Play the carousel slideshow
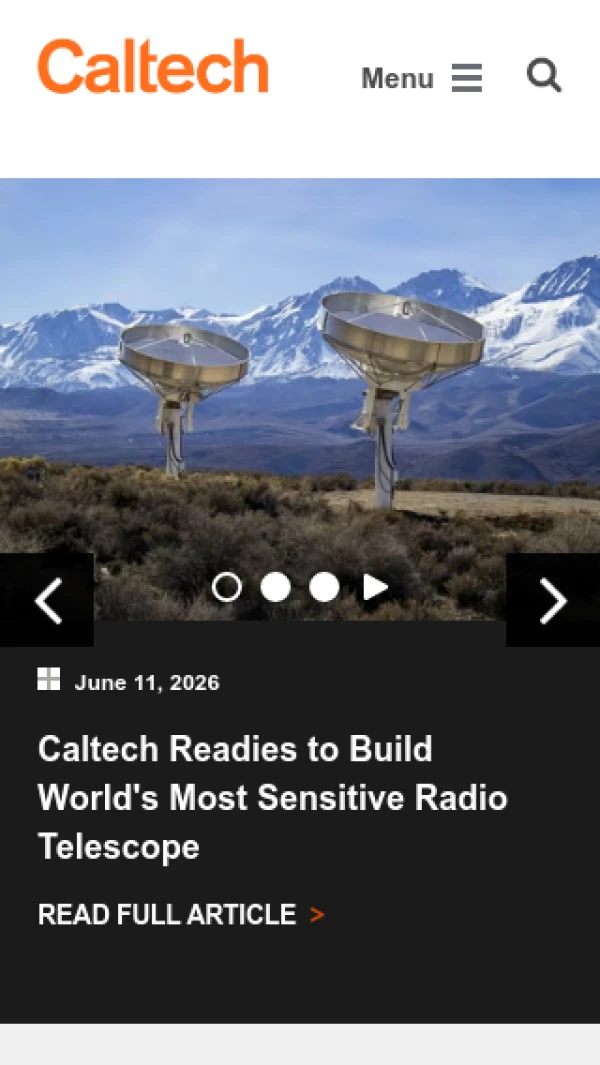600x1065 pixels. 375,588
